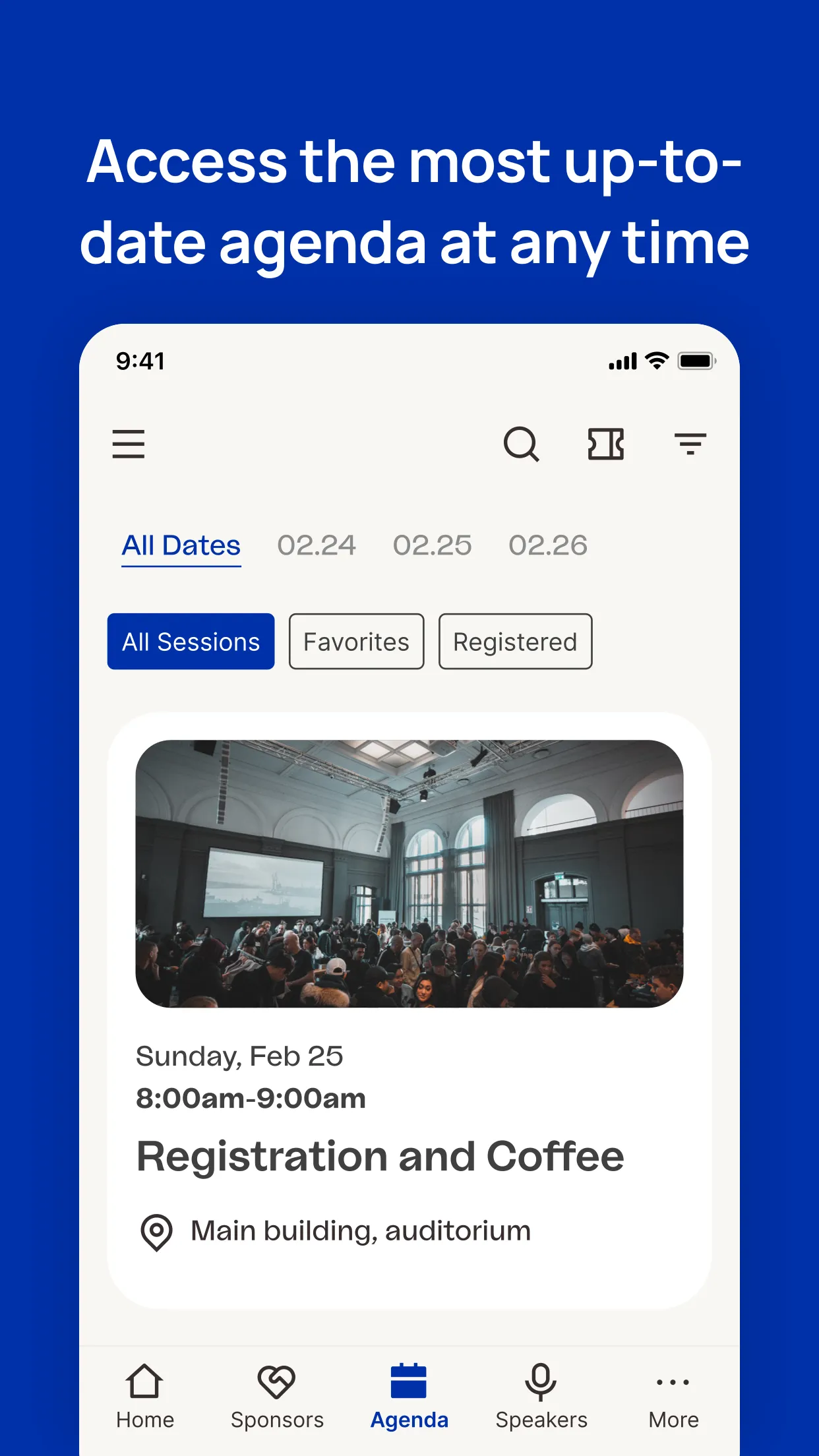
Task: Open the Registration and Coffee session
Action: click(379, 1155)
